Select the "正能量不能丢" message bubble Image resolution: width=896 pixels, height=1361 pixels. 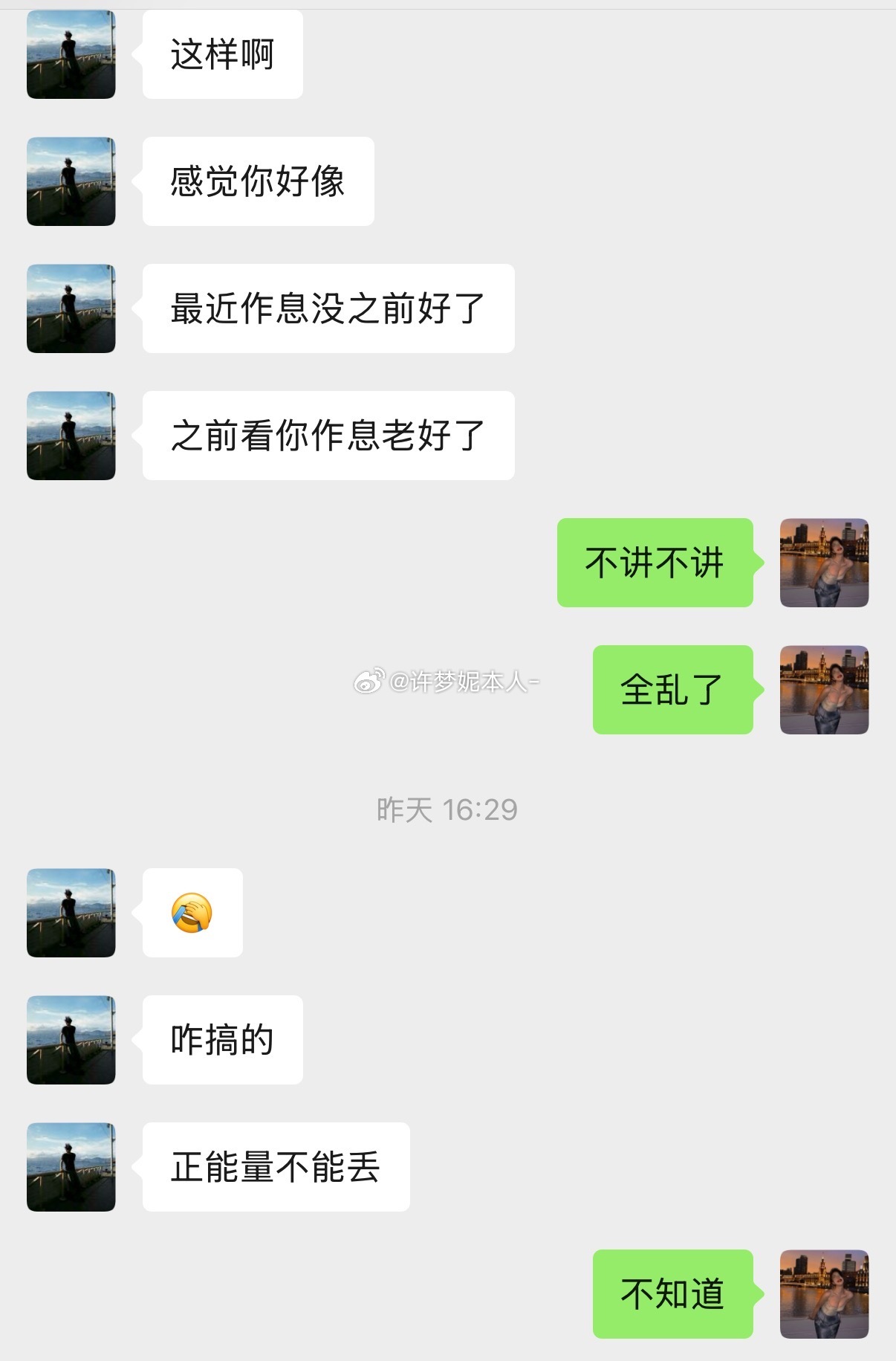(277, 1167)
